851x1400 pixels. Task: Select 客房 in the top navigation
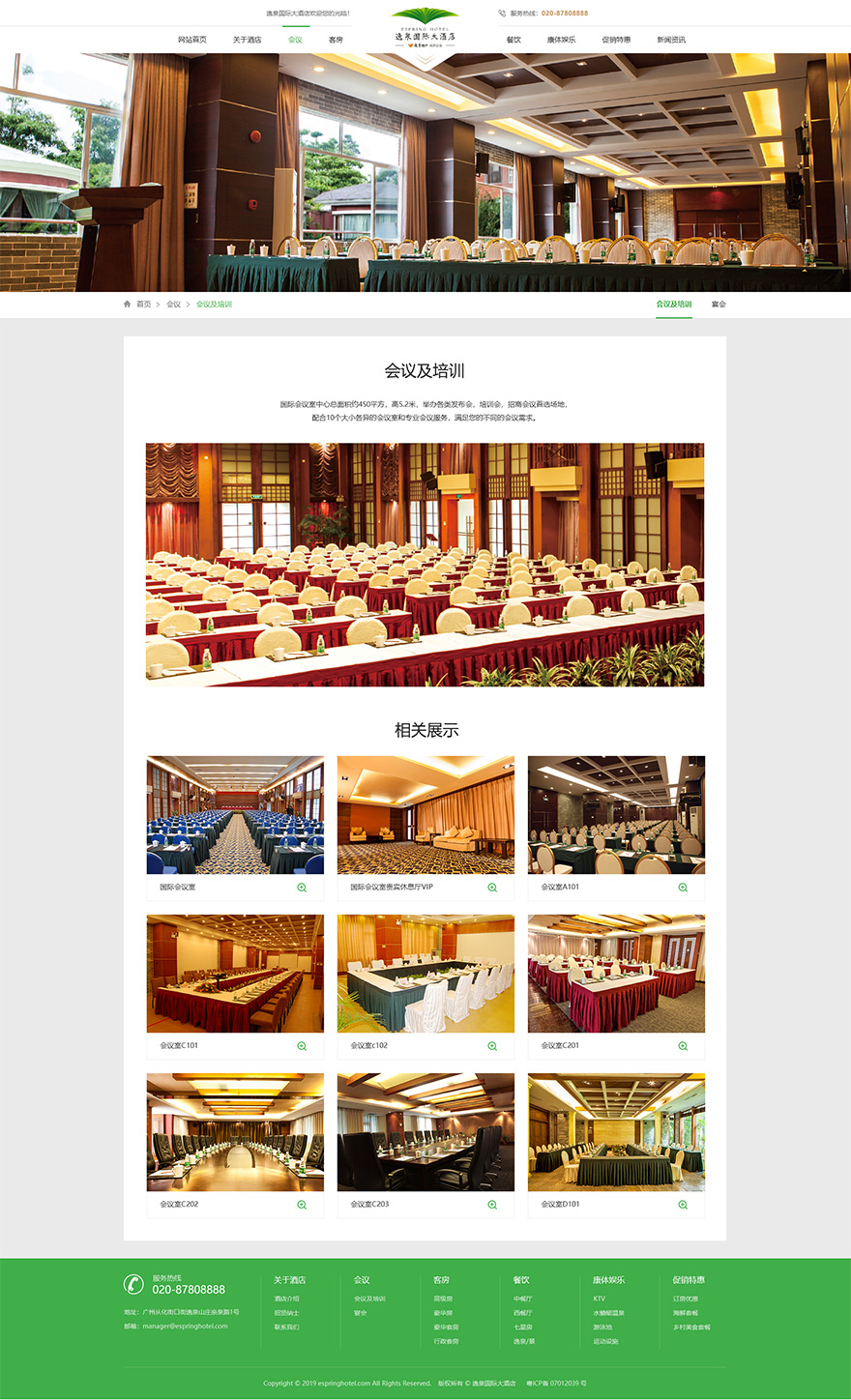coord(336,40)
